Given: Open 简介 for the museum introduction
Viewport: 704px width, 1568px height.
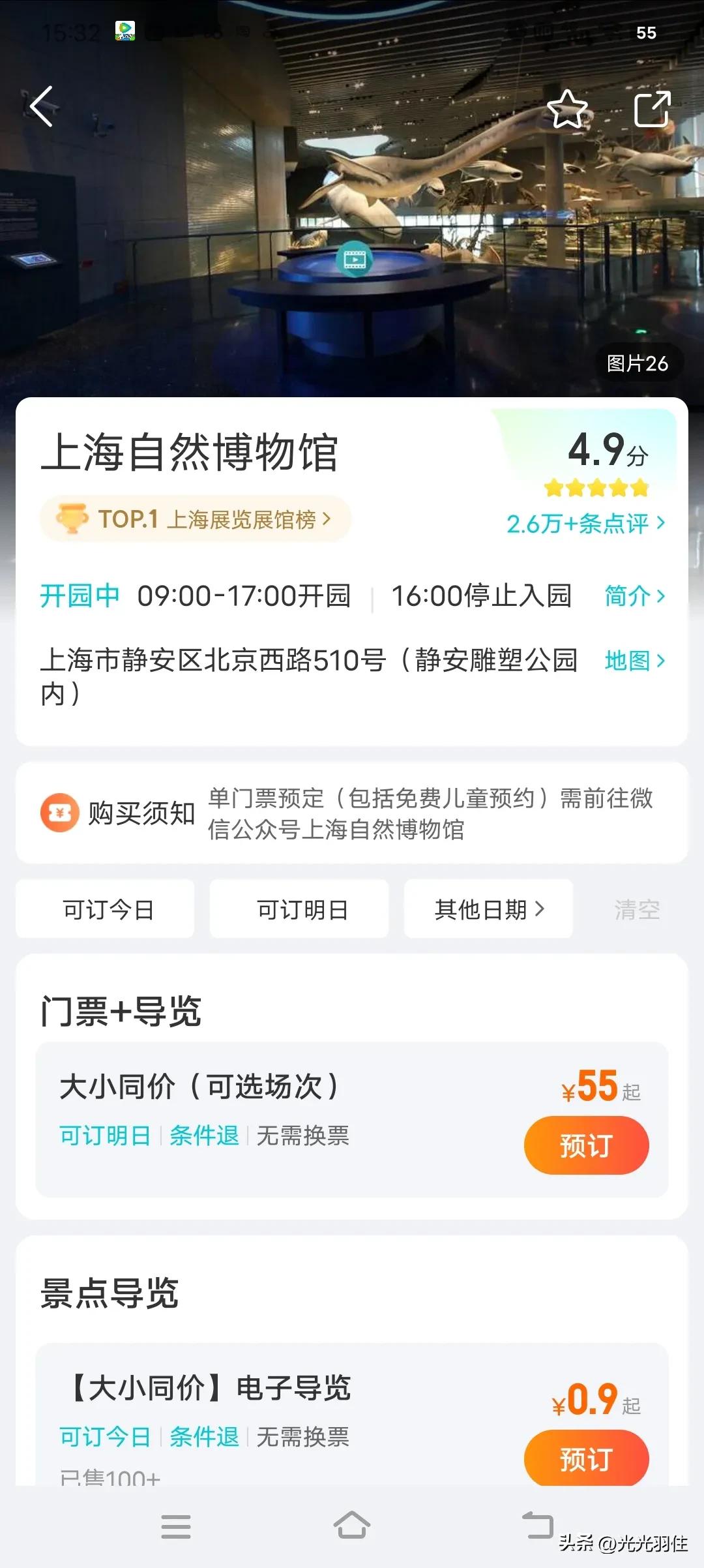Looking at the screenshot, I should 636,597.
